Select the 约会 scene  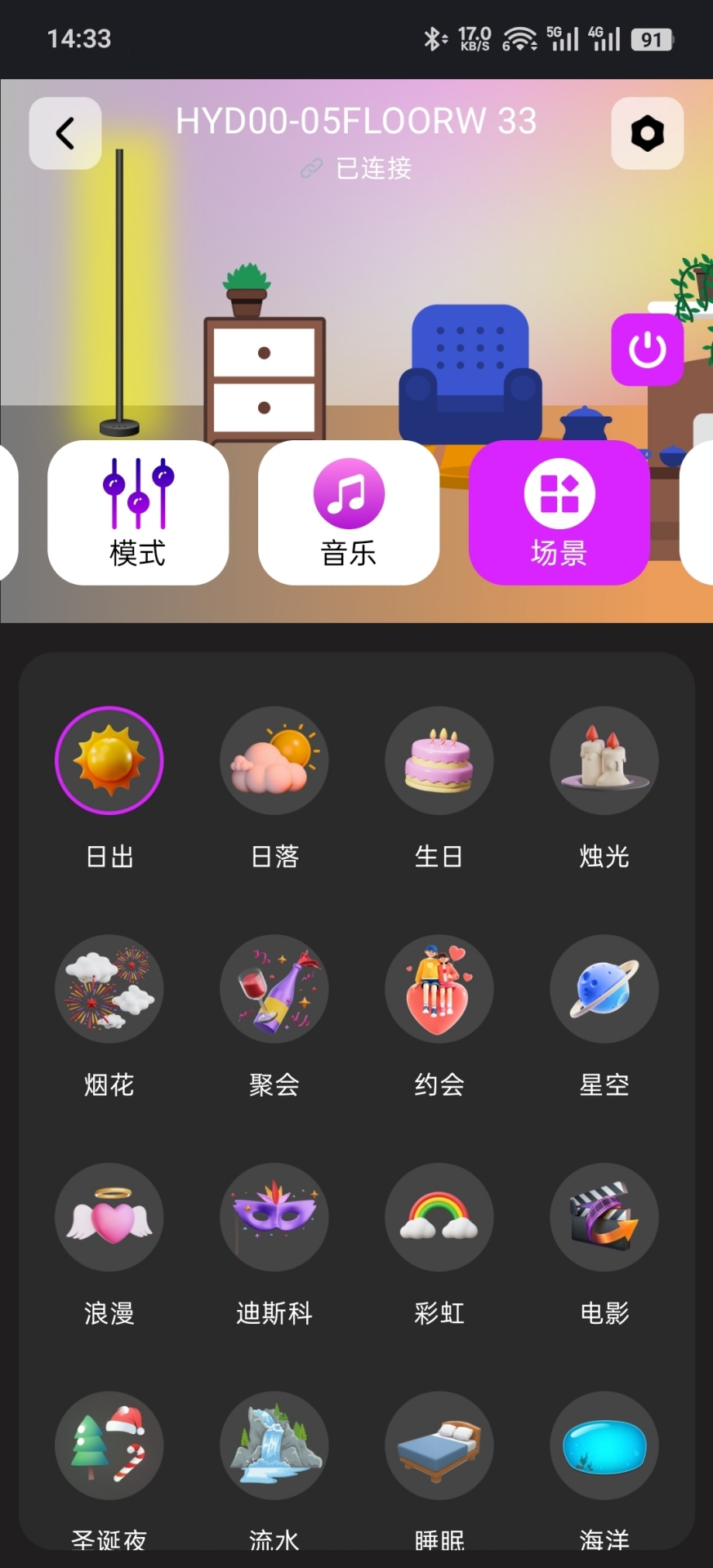click(439, 989)
